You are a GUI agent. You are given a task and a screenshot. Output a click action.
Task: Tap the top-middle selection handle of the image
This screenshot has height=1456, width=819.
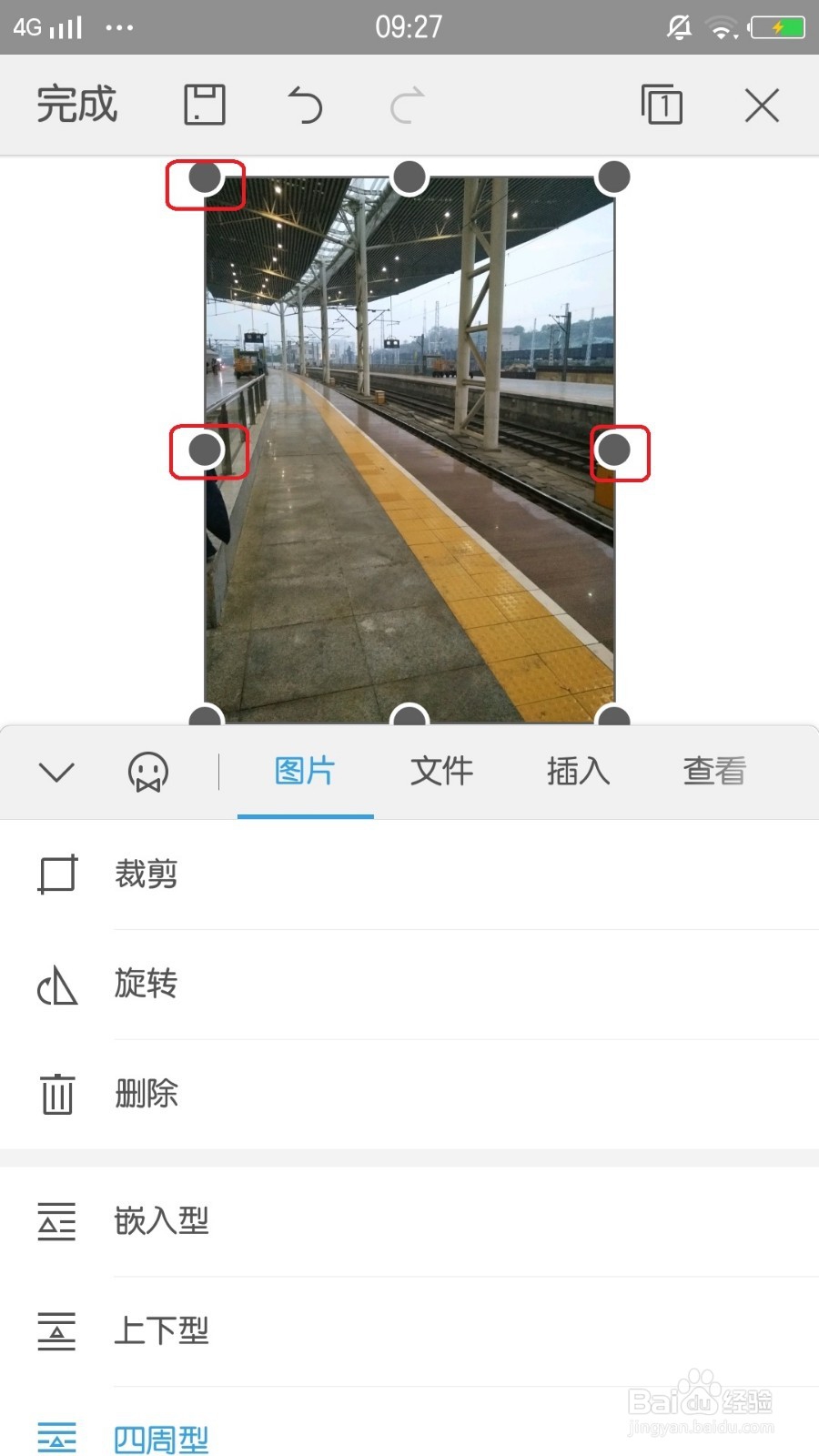pos(409,176)
